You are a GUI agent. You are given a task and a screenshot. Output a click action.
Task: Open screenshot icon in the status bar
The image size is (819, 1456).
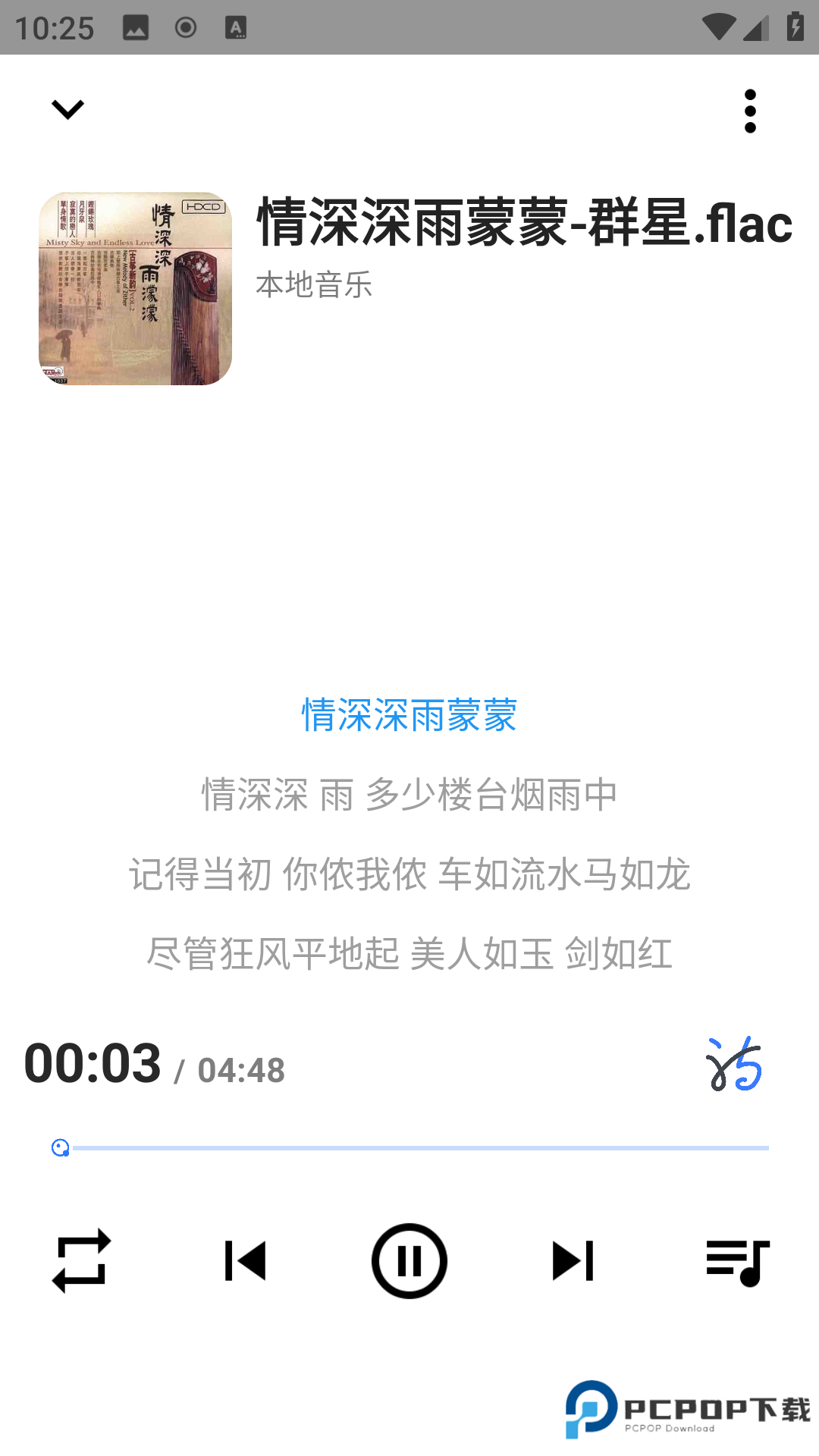134,27
